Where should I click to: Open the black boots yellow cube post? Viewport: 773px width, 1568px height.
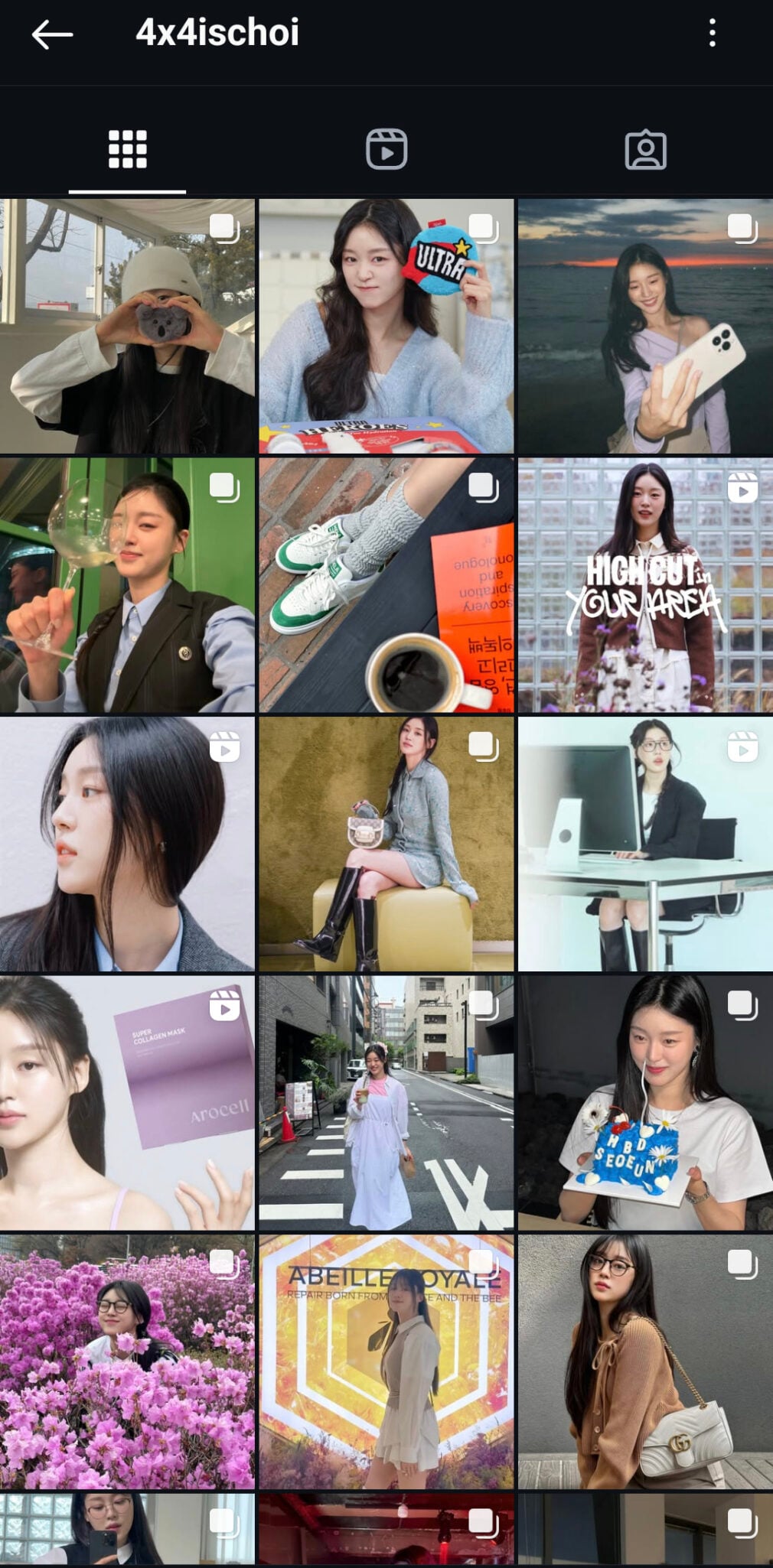point(386,844)
